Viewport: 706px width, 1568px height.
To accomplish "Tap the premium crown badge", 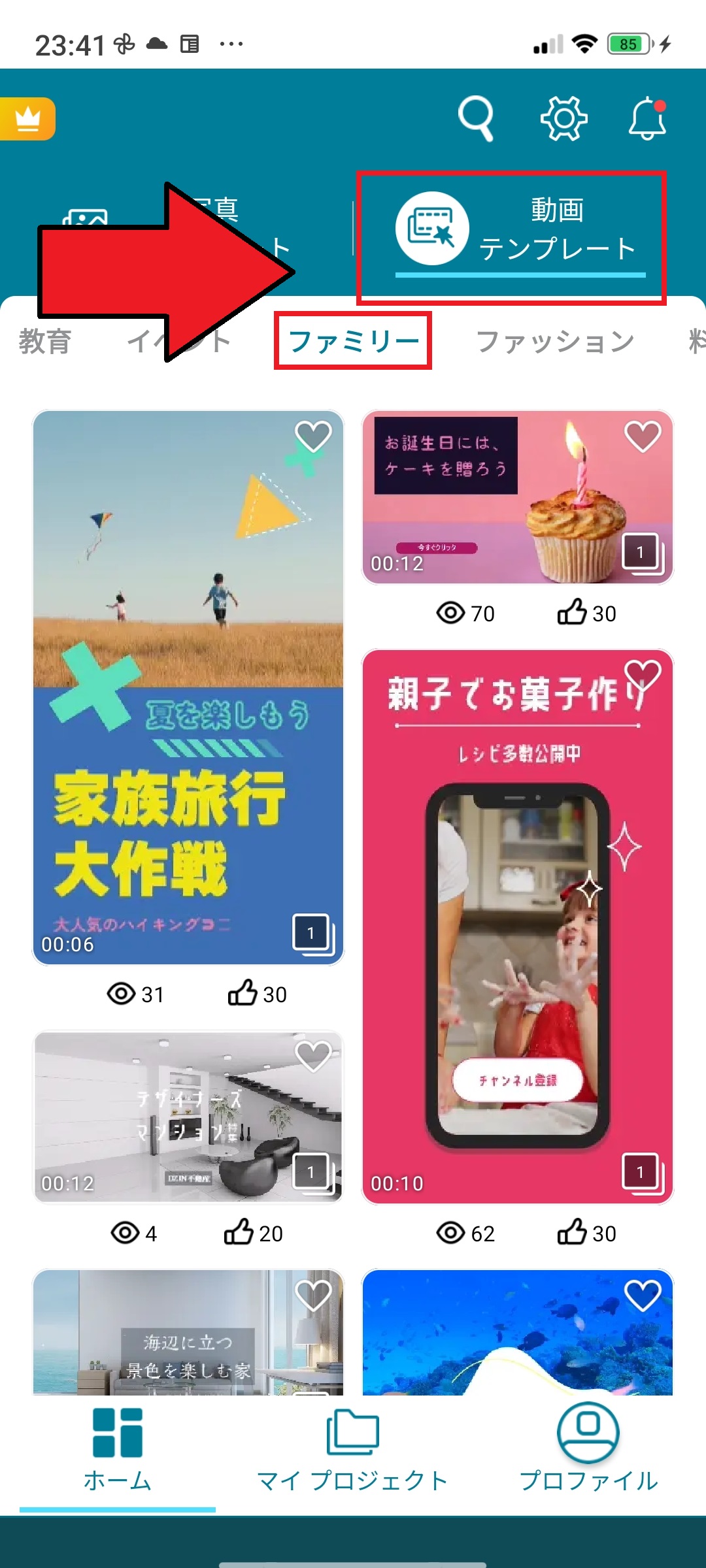I will coord(27,119).
